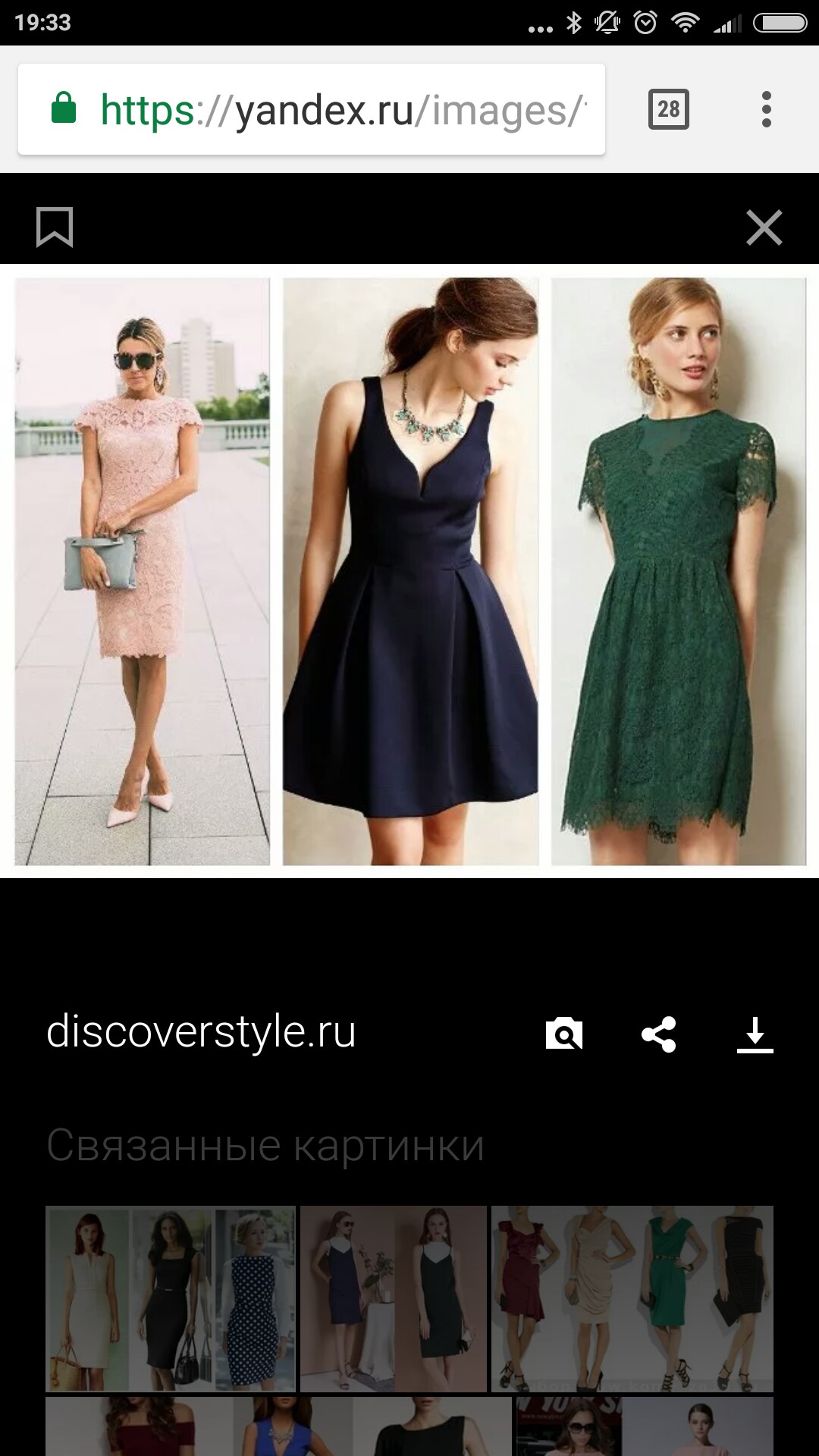This screenshot has height=1456, width=819.
Task: Open the main image of three dresses
Action: coord(409,571)
